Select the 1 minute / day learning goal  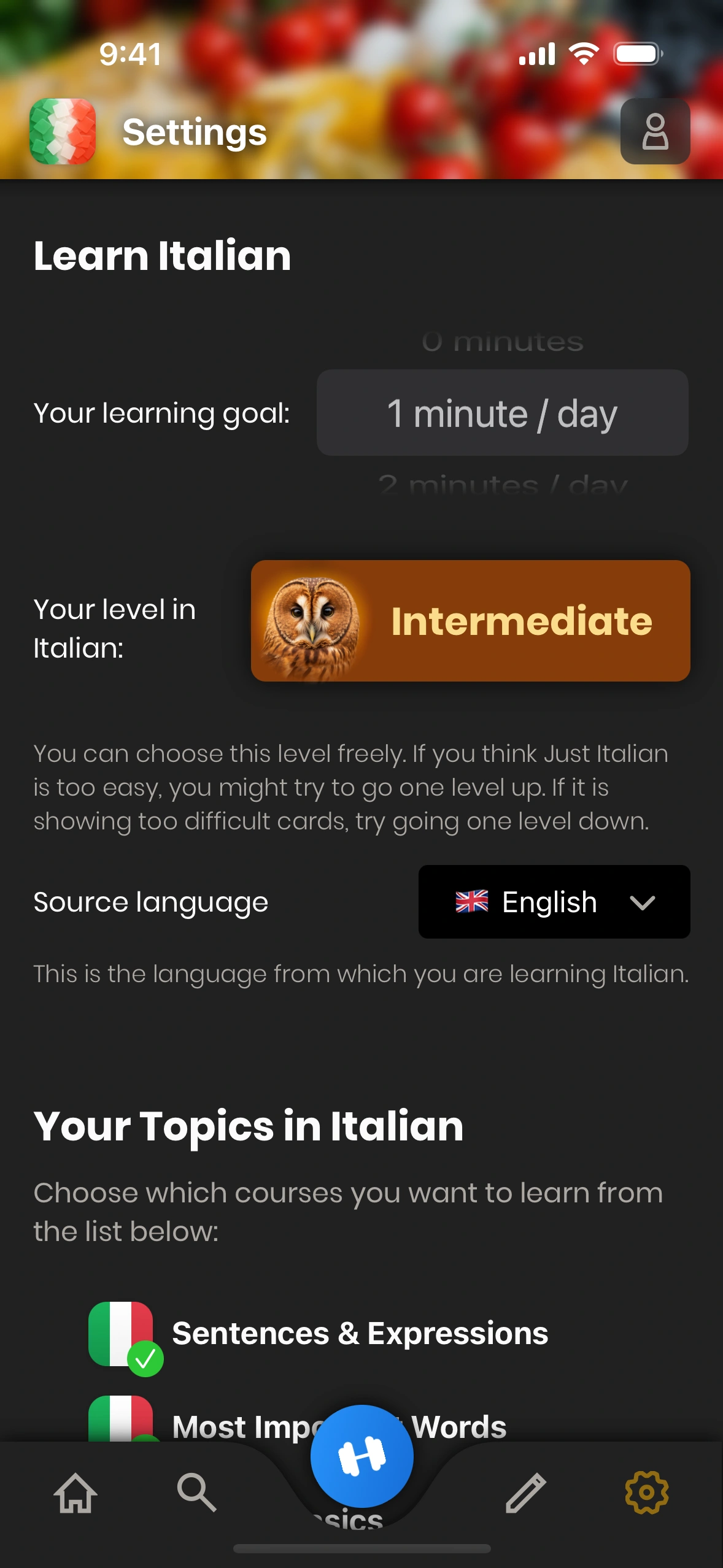502,413
